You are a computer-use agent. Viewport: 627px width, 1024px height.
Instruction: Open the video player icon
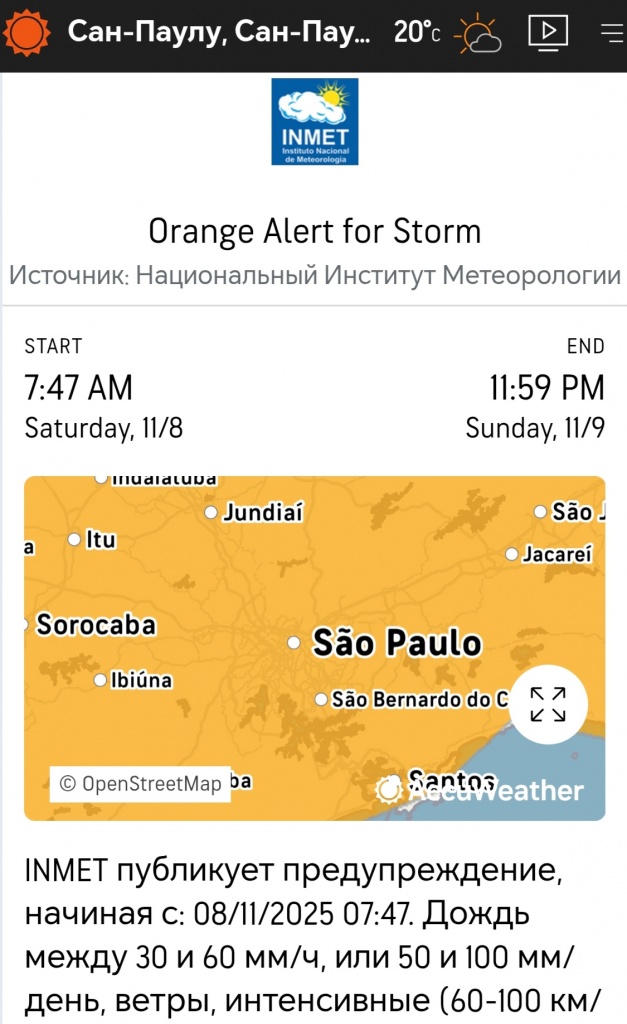547,33
